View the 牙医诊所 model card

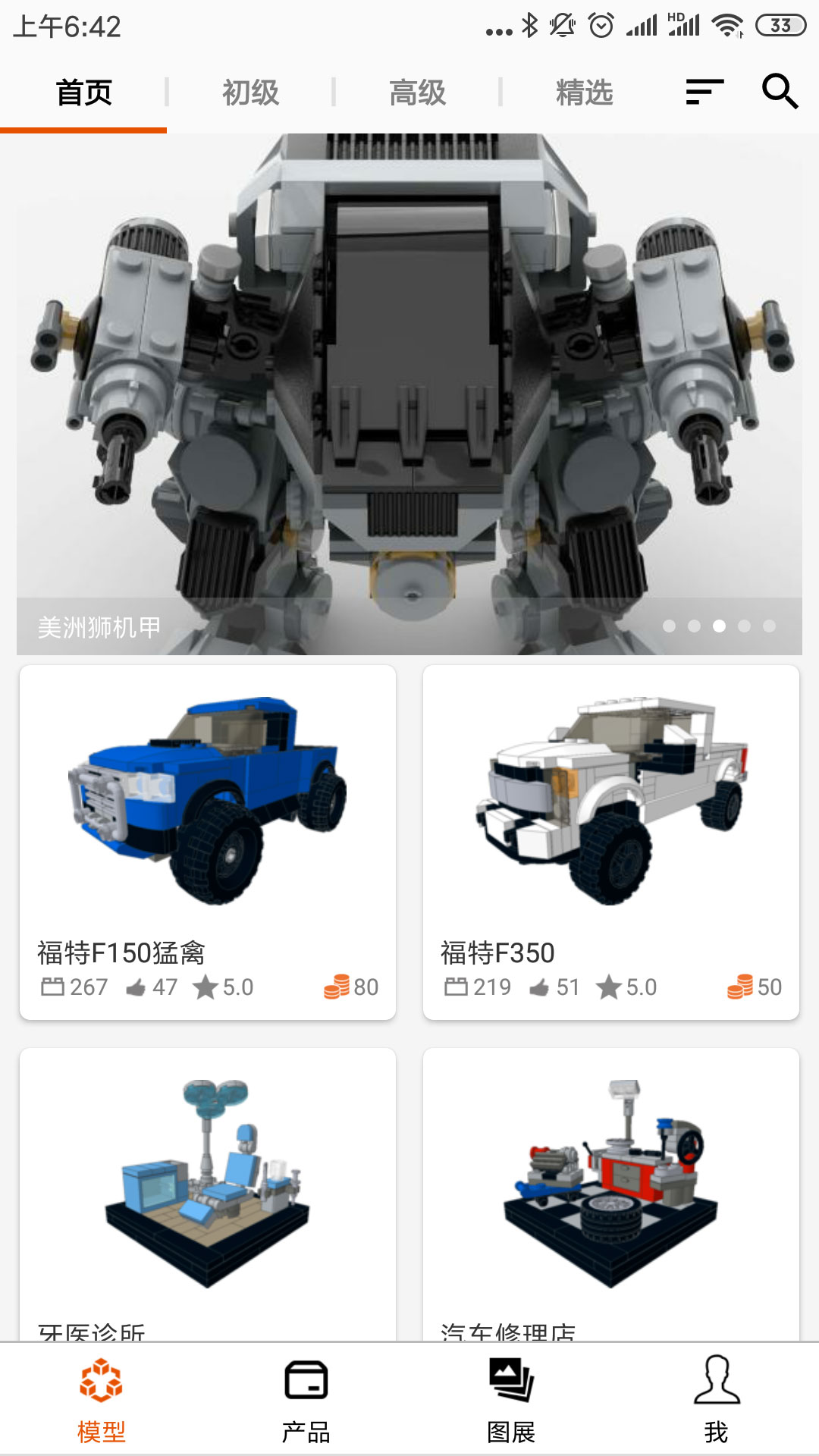[208, 1194]
